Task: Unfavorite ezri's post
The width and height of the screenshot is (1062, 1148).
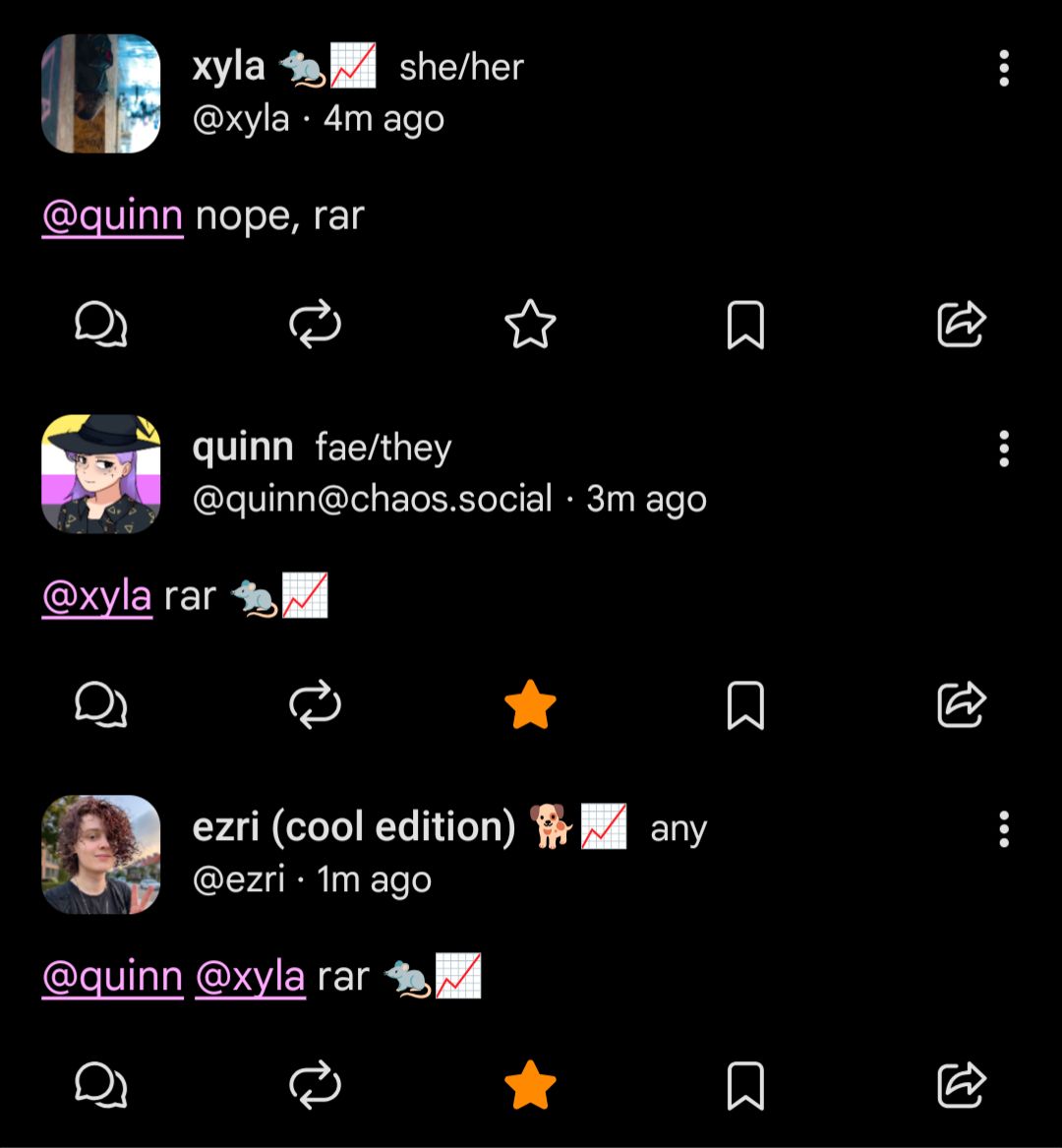Action: (530, 1085)
